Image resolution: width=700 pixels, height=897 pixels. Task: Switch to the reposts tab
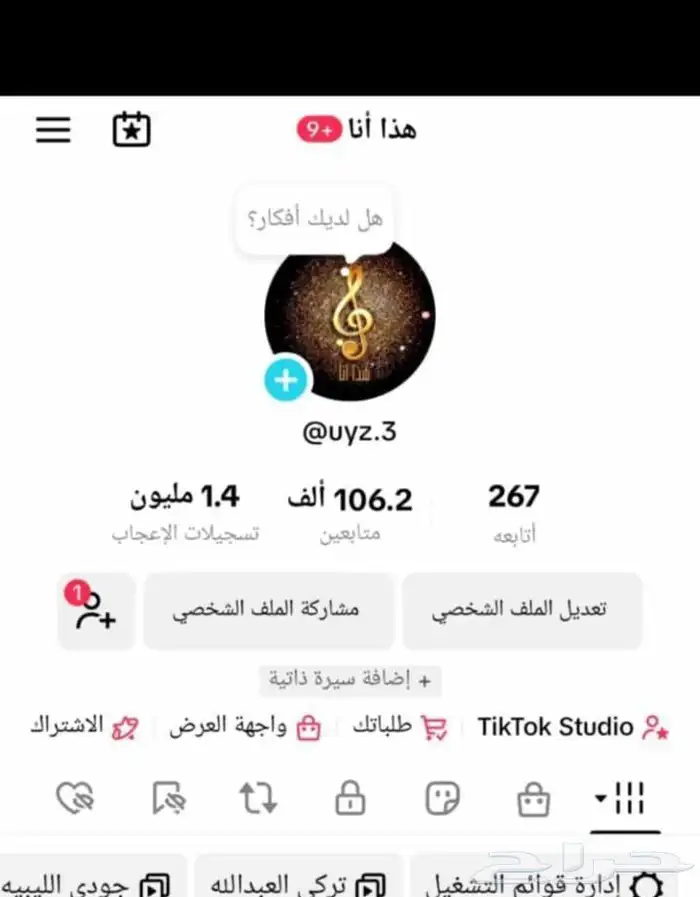[x=258, y=798]
